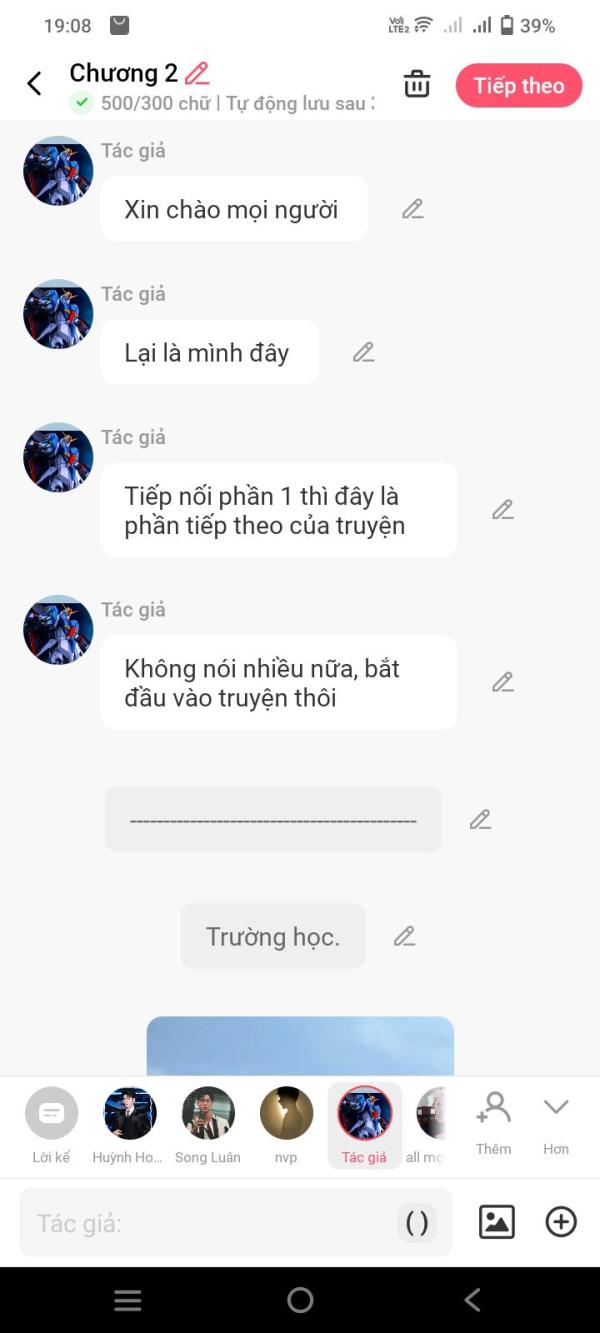Expand more options with Hơn
This screenshot has height=1333, width=600.
tap(556, 1123)
